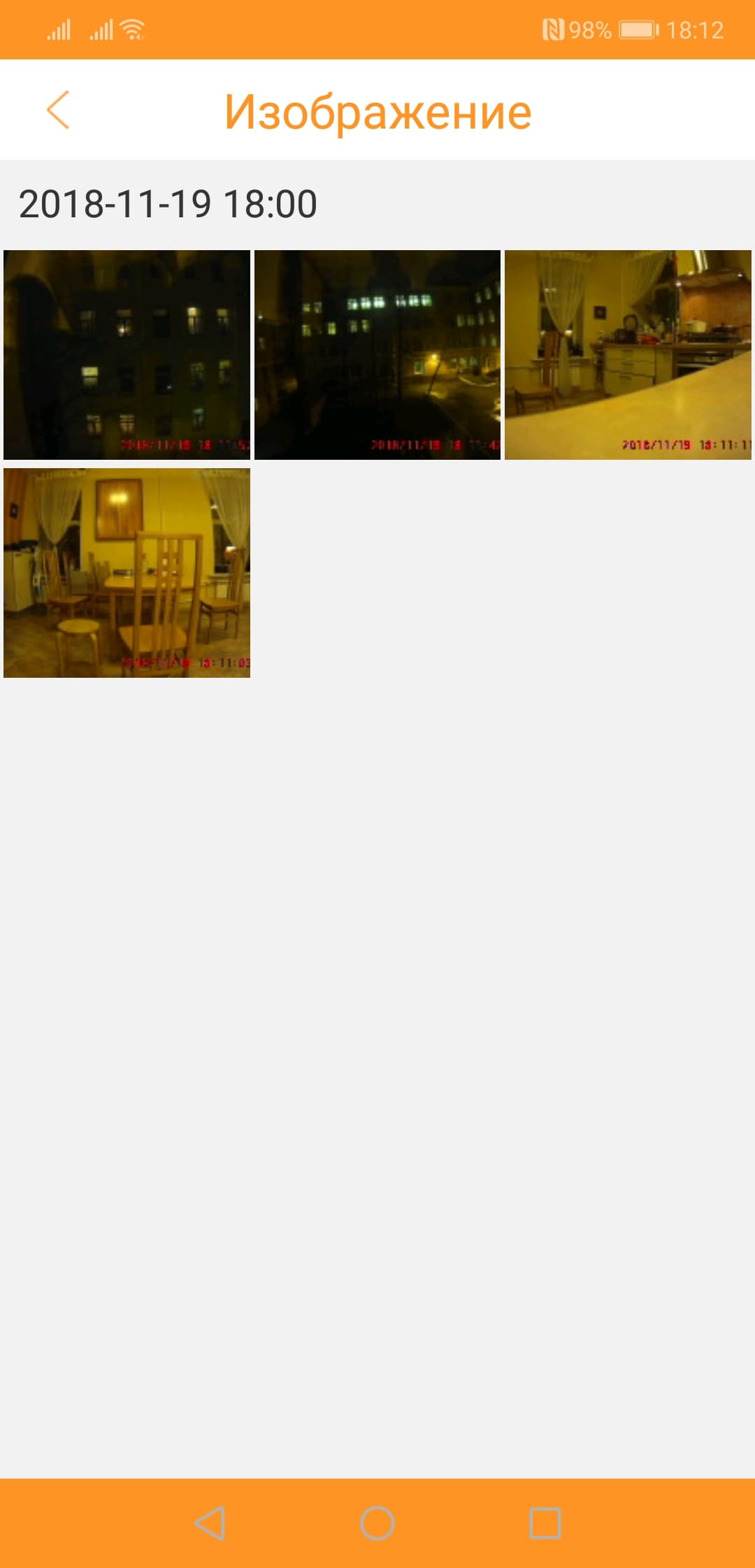Open the photo of the dark building with lit windows

pos(127,355)
